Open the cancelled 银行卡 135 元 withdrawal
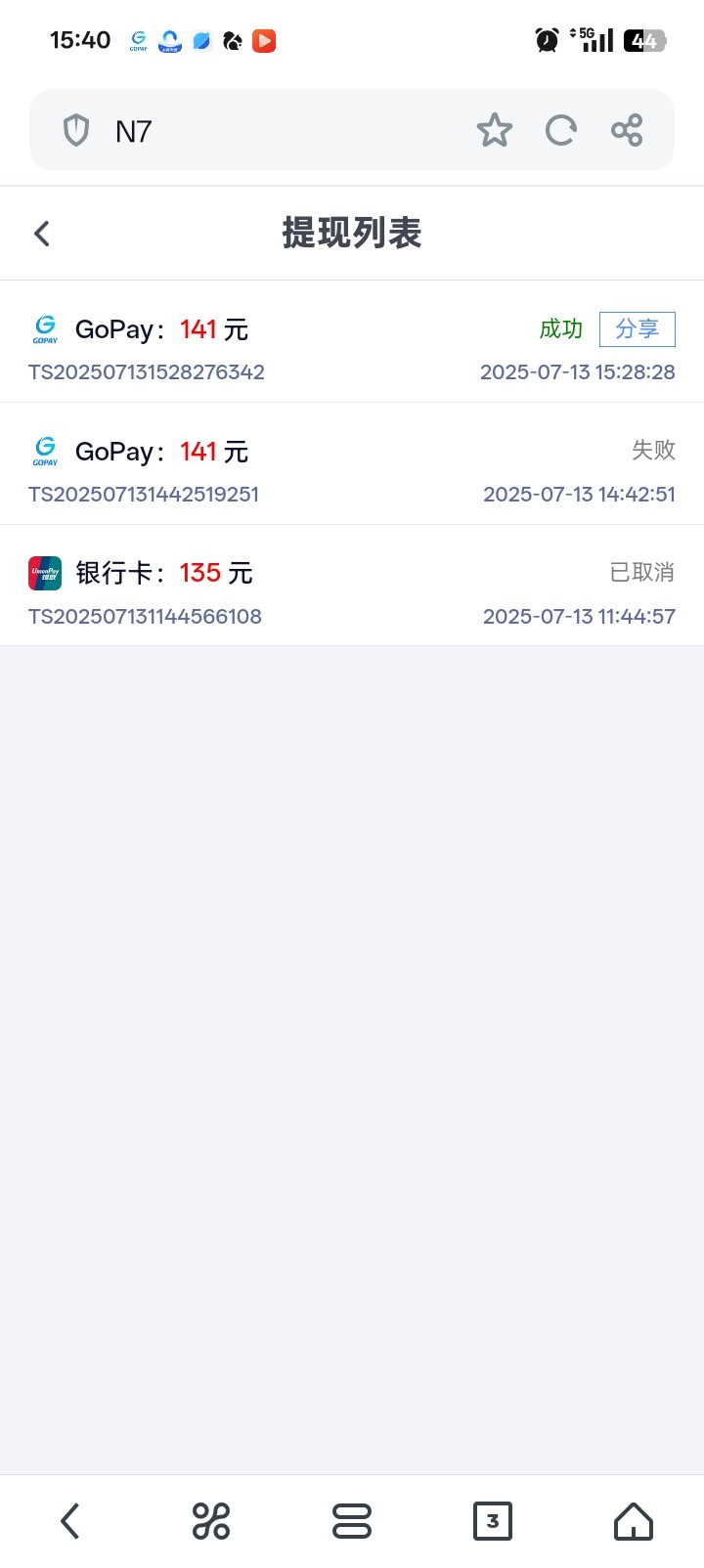Viewport: 704px width, 1568px height. point(352,586)
